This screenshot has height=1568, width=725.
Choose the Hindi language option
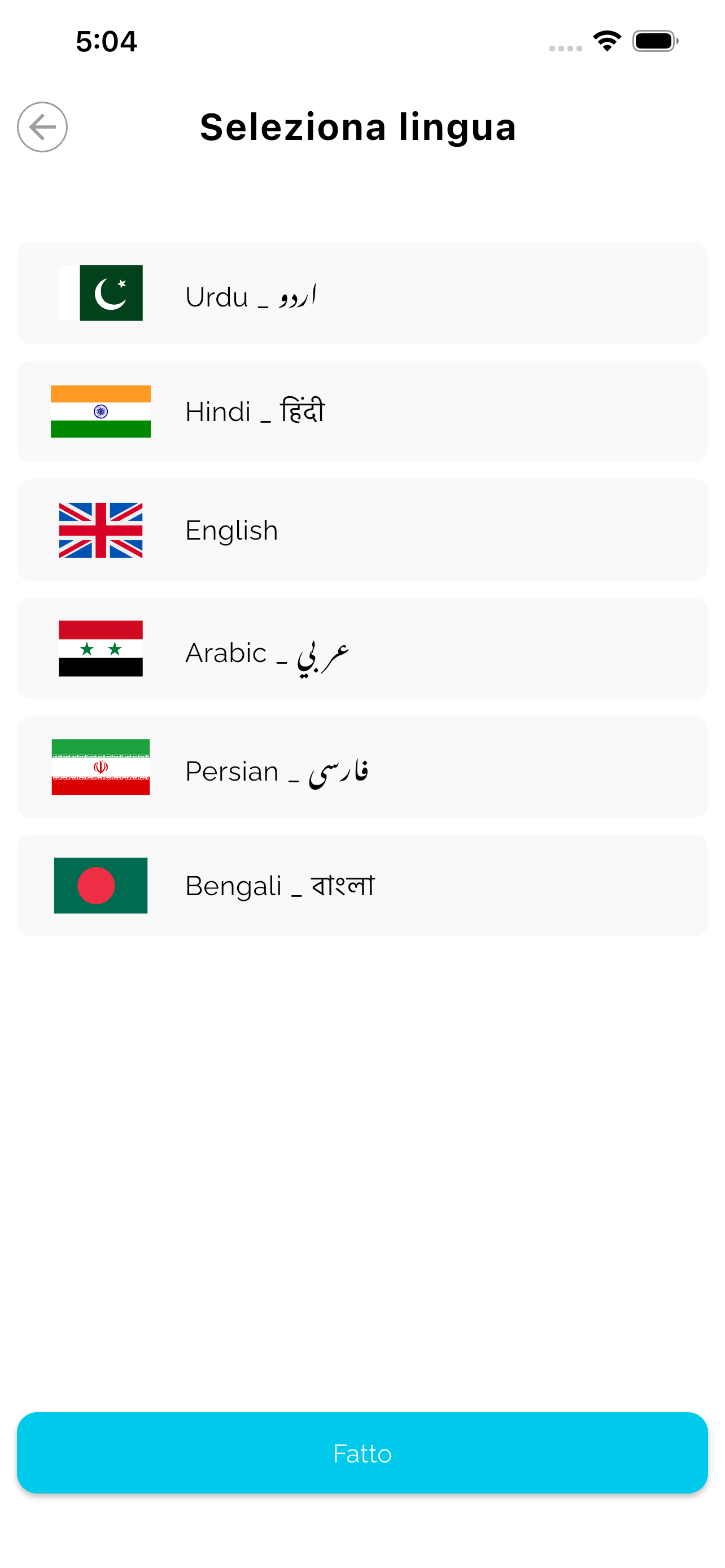[361, 411]
